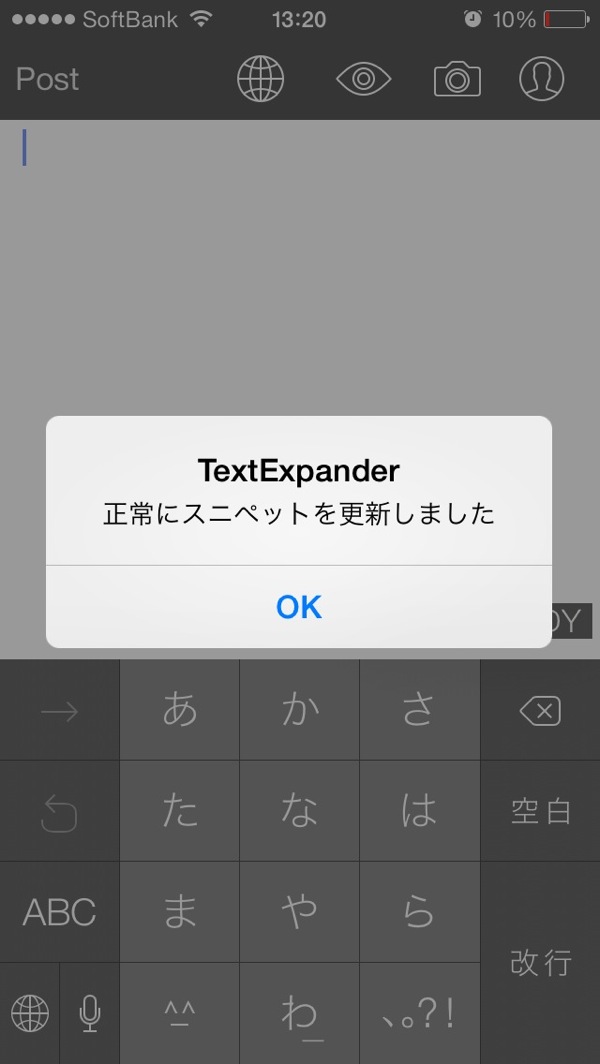Image resolution: width=600 pixels, height=1064 pixels.
Task: Open the globe icon in top bar
Action: 260,79
